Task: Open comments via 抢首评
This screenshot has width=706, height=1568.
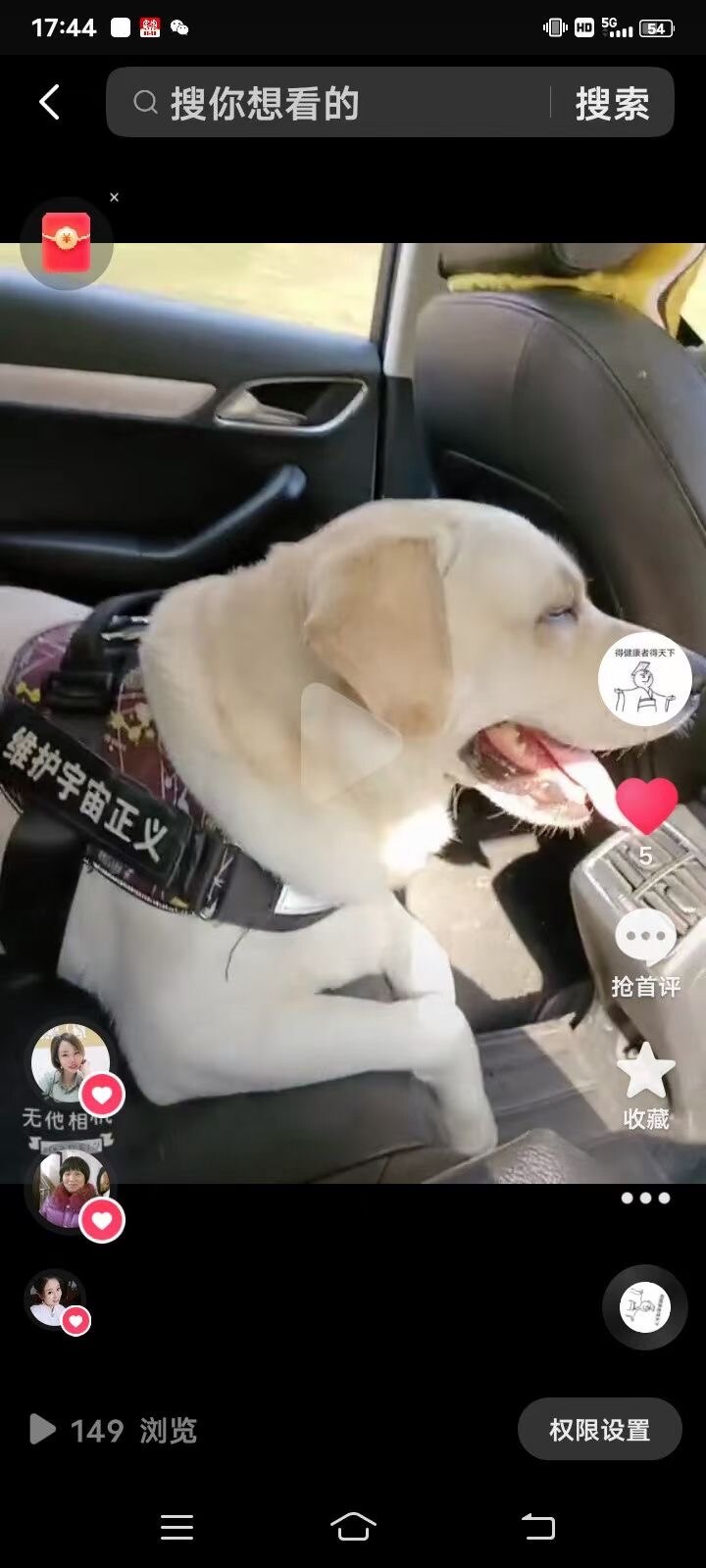Action: coord(645,954)
